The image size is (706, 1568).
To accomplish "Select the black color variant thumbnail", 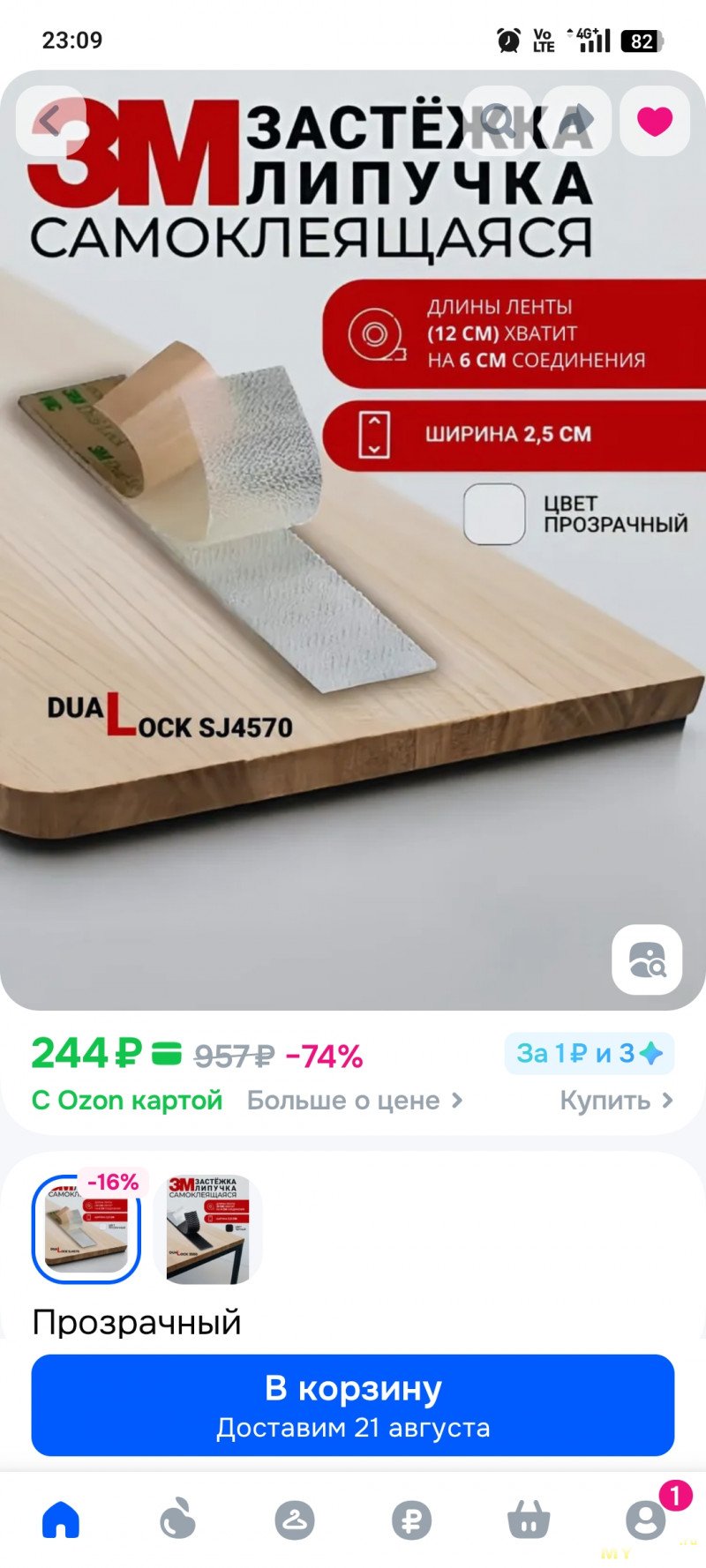I will tap(208, 1229).
